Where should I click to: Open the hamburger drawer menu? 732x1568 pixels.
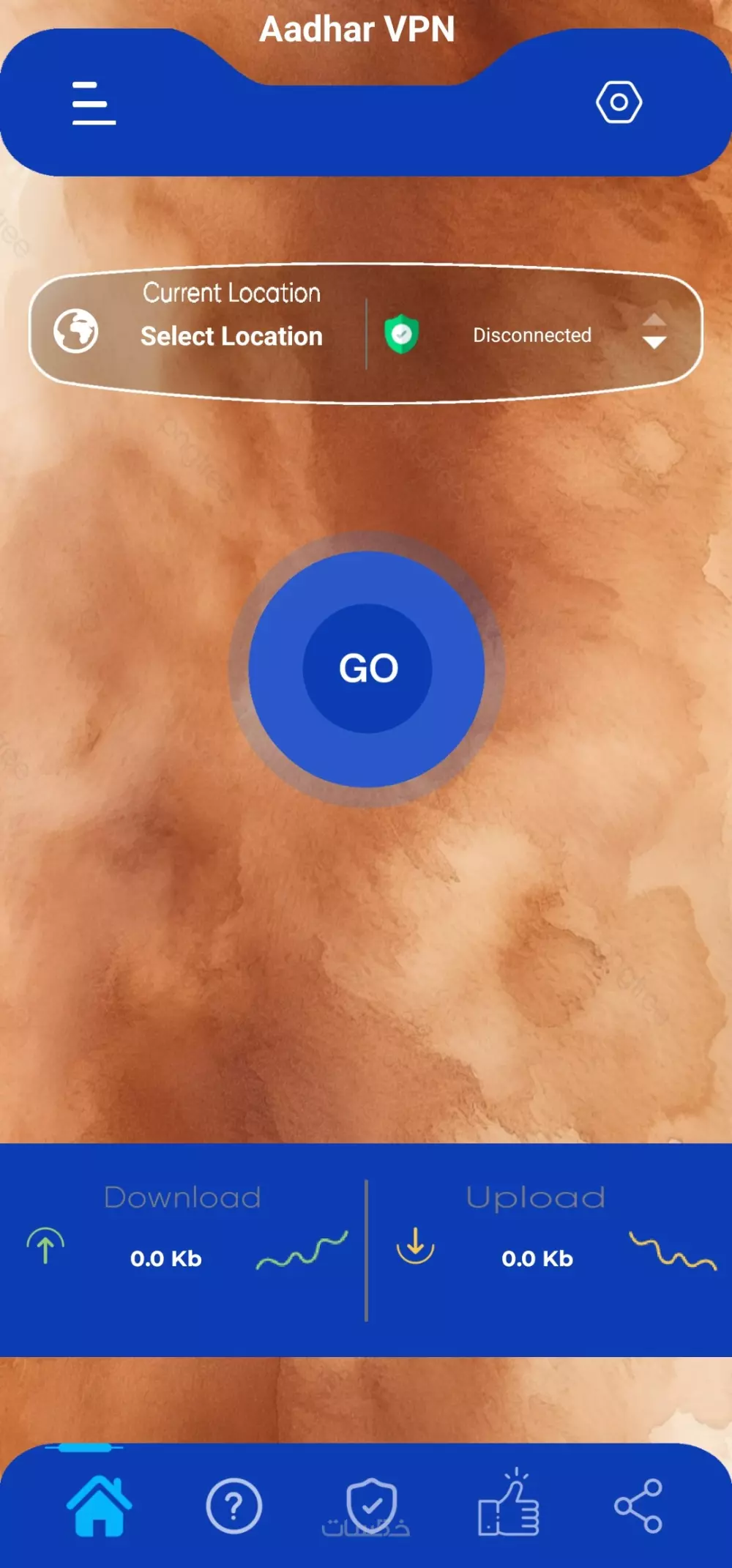point(94,103)
